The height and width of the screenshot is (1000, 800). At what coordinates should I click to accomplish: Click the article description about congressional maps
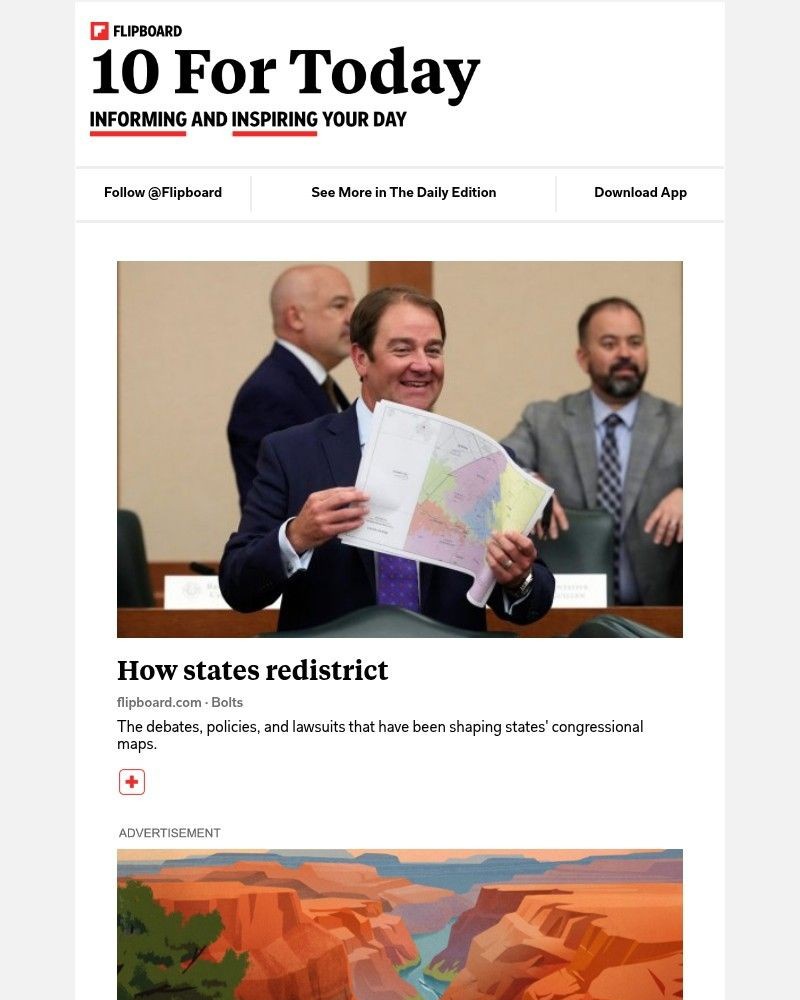pyautogui.click(x=380, y=735)
